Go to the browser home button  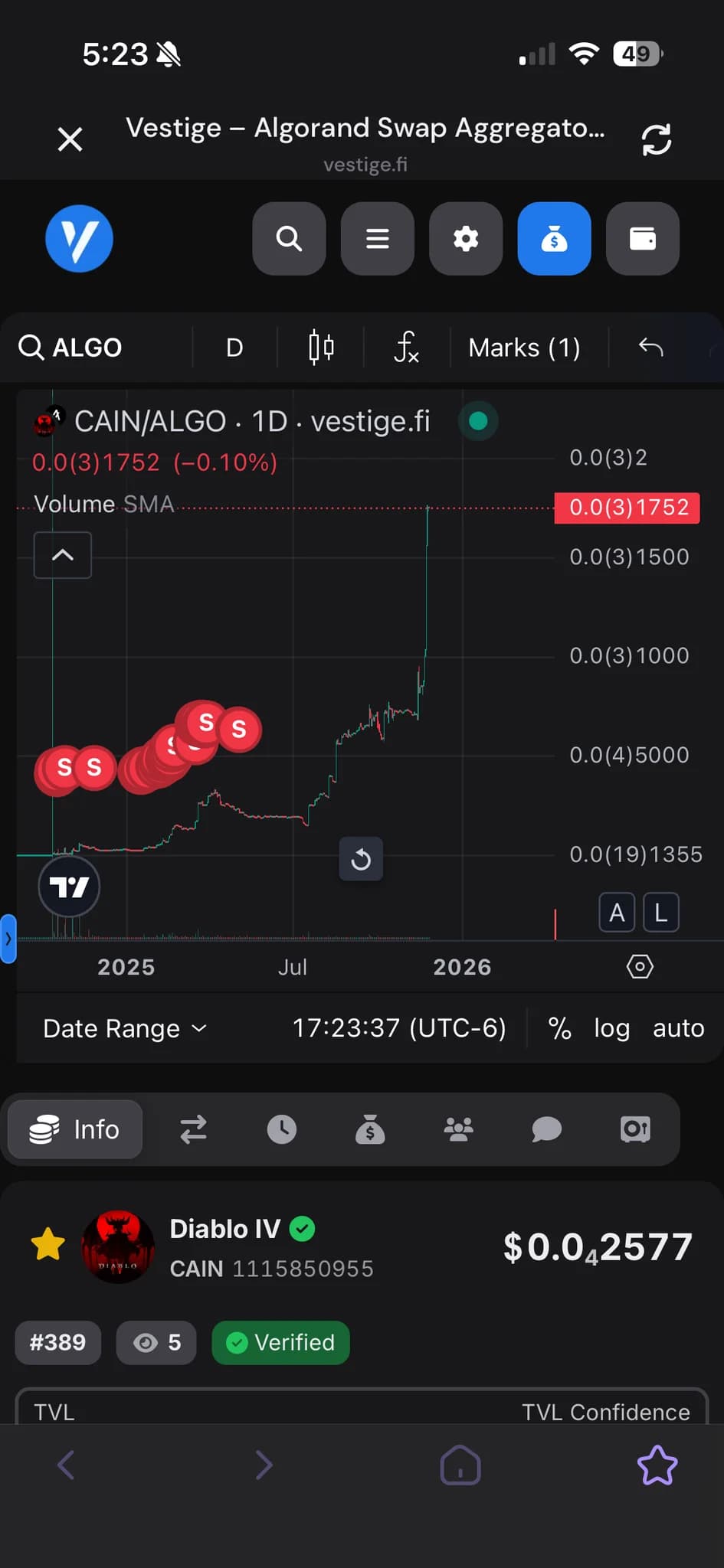(x=460, y=1465)
